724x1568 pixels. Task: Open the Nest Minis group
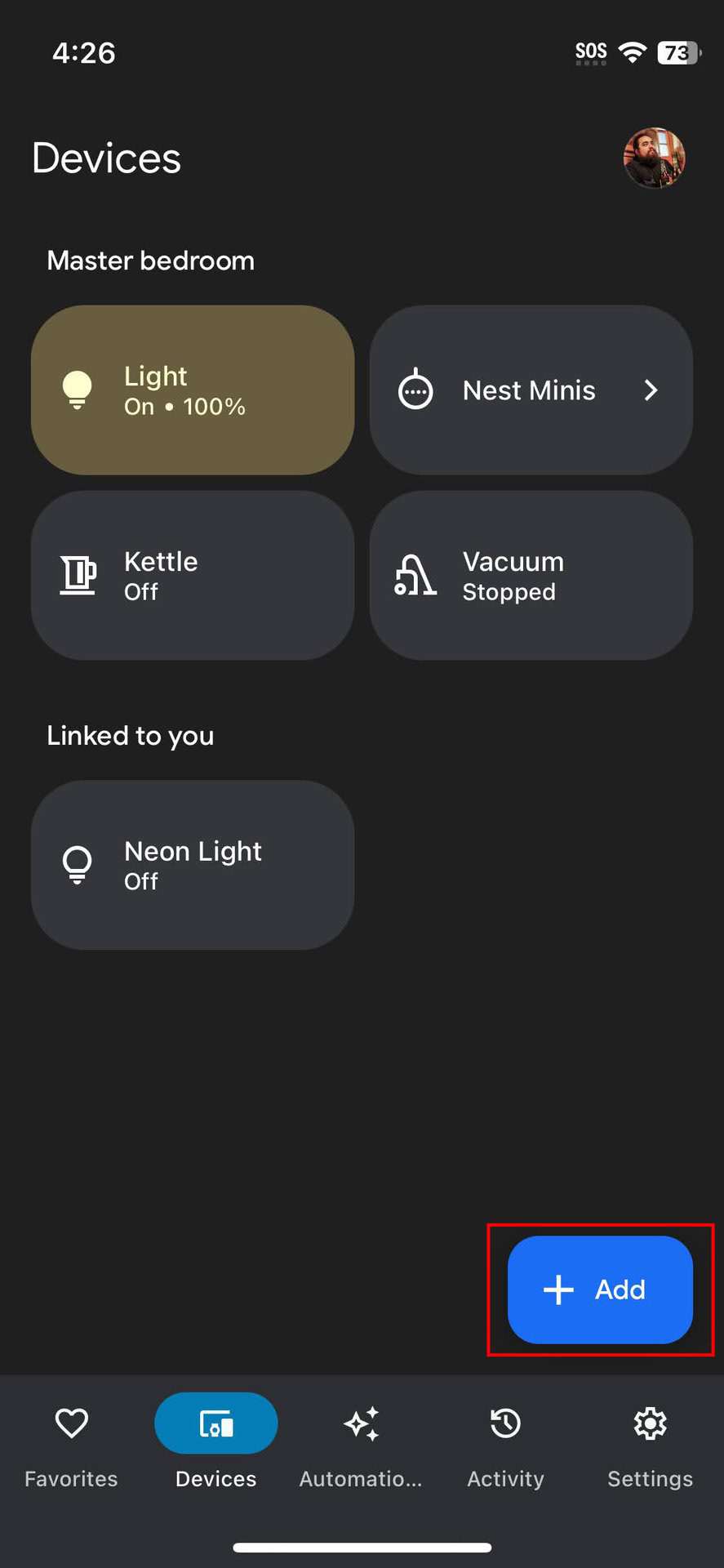point(531,390)
